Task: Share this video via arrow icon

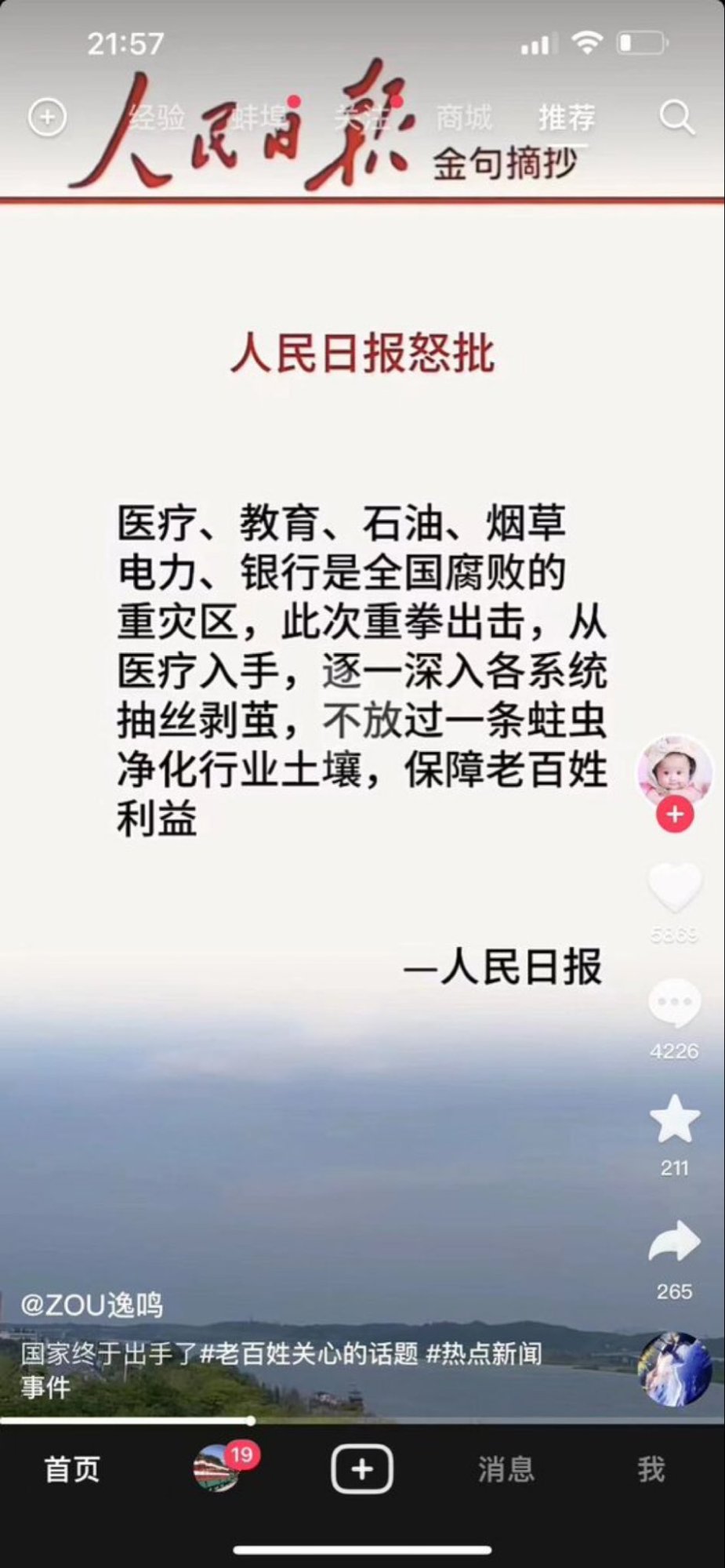Action: tap(674, 1243)
